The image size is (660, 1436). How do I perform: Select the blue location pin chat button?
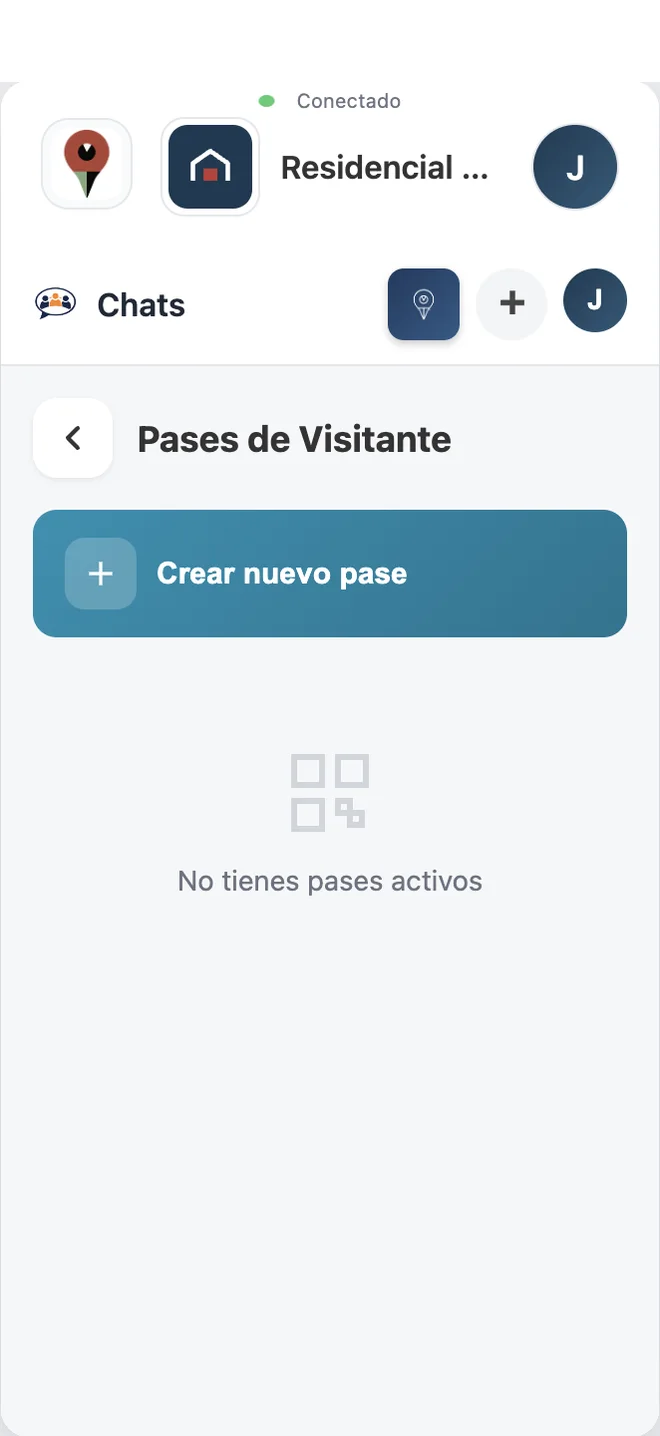click(x=424, y=303)
